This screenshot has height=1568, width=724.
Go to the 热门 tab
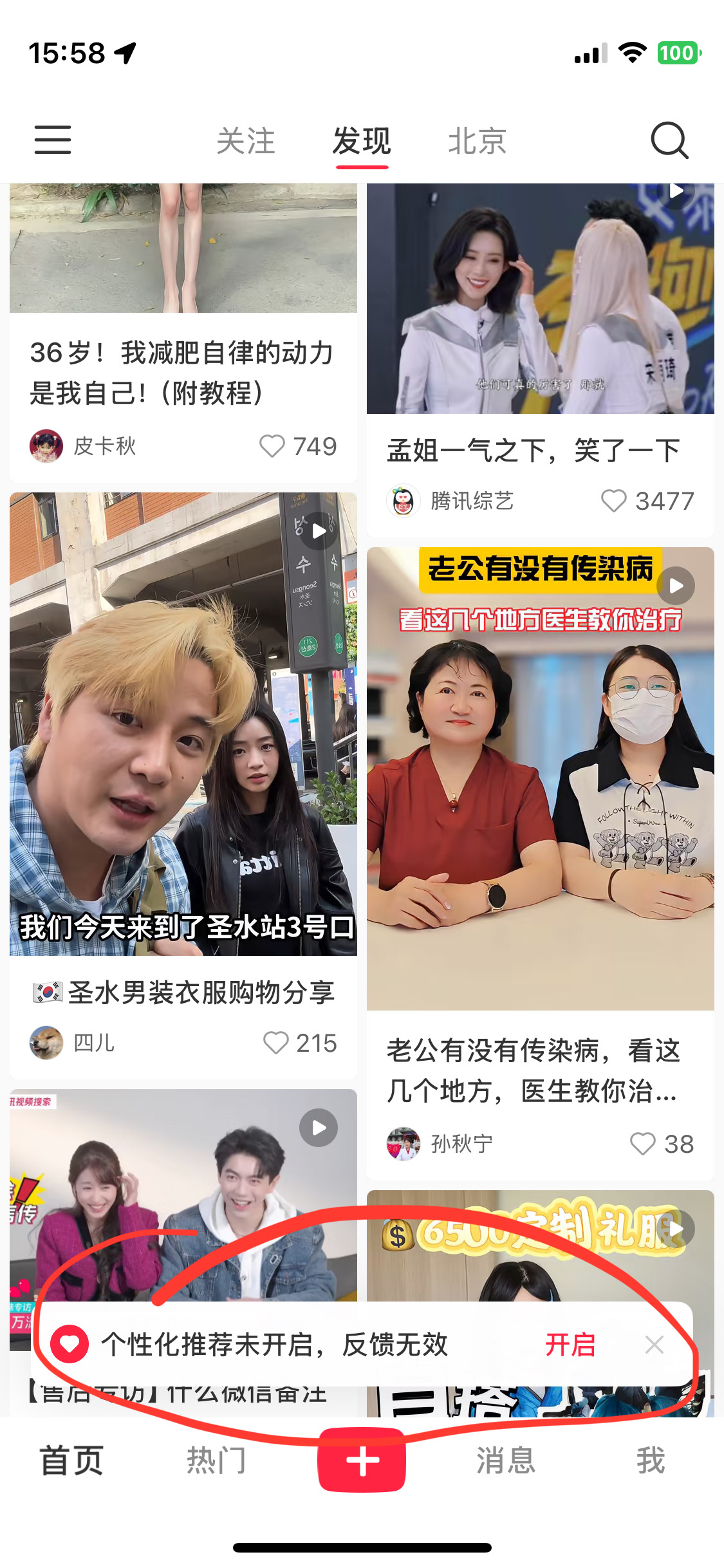pos(217,1460)
